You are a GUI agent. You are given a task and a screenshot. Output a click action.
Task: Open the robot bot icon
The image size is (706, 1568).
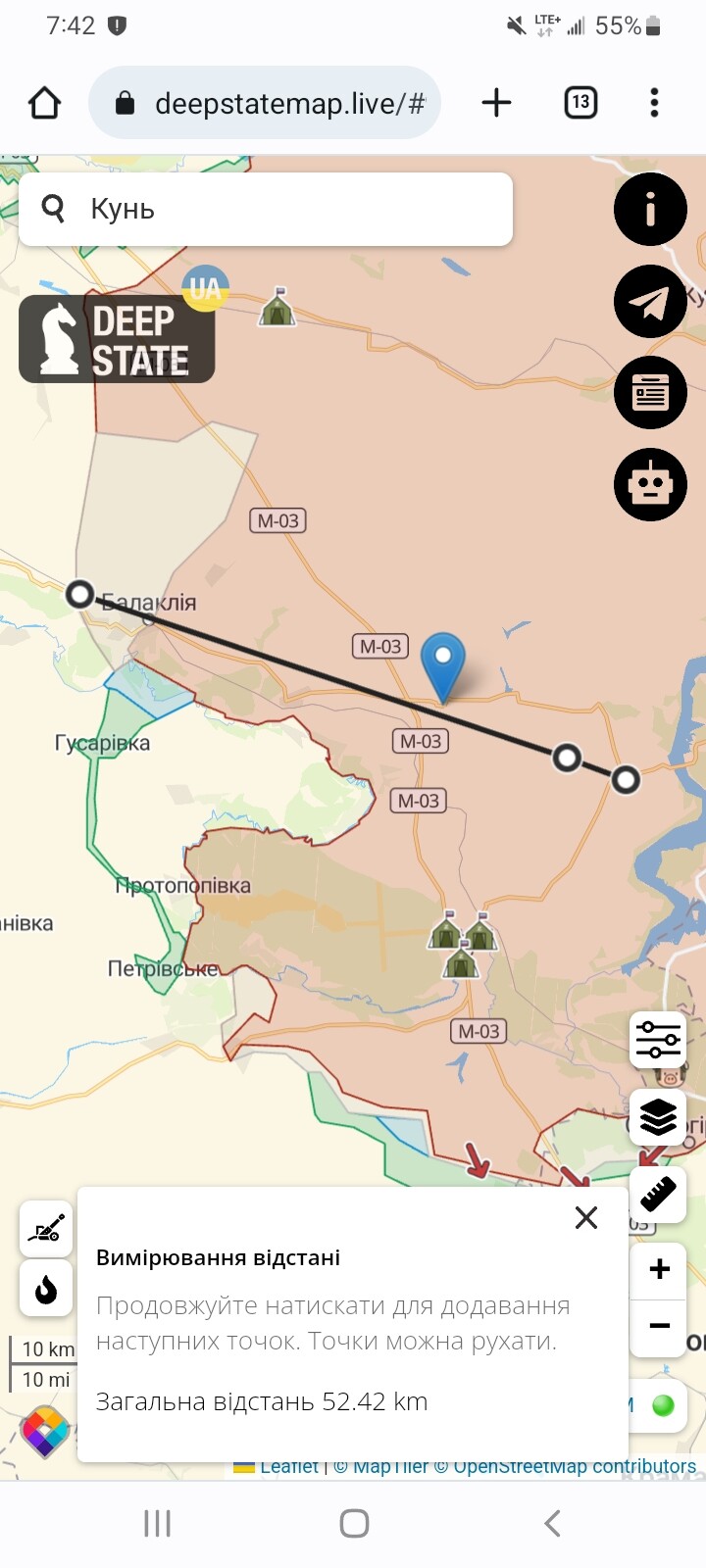click(650, 484)
